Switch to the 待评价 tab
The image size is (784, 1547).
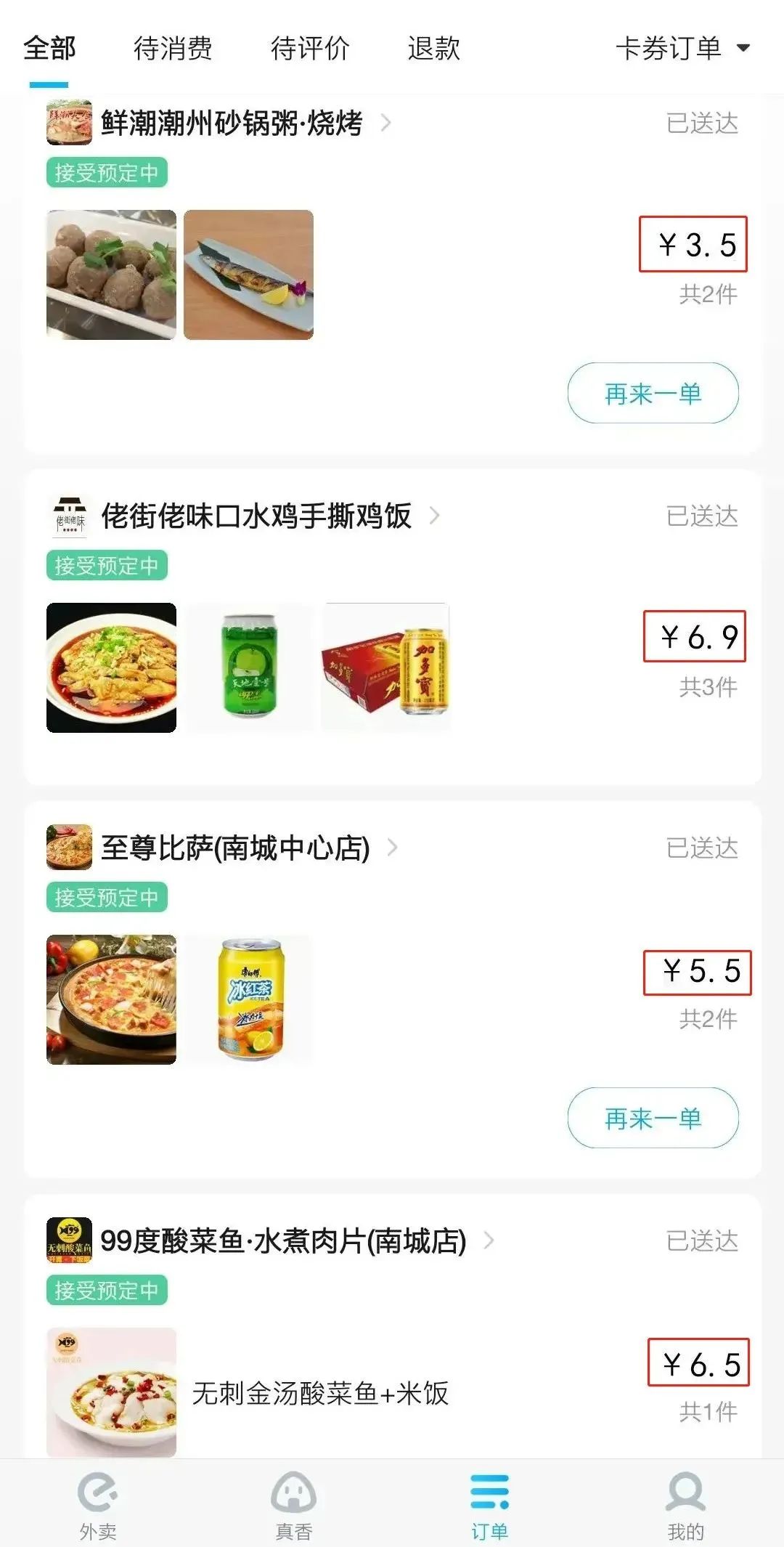(x=310, y=49)
